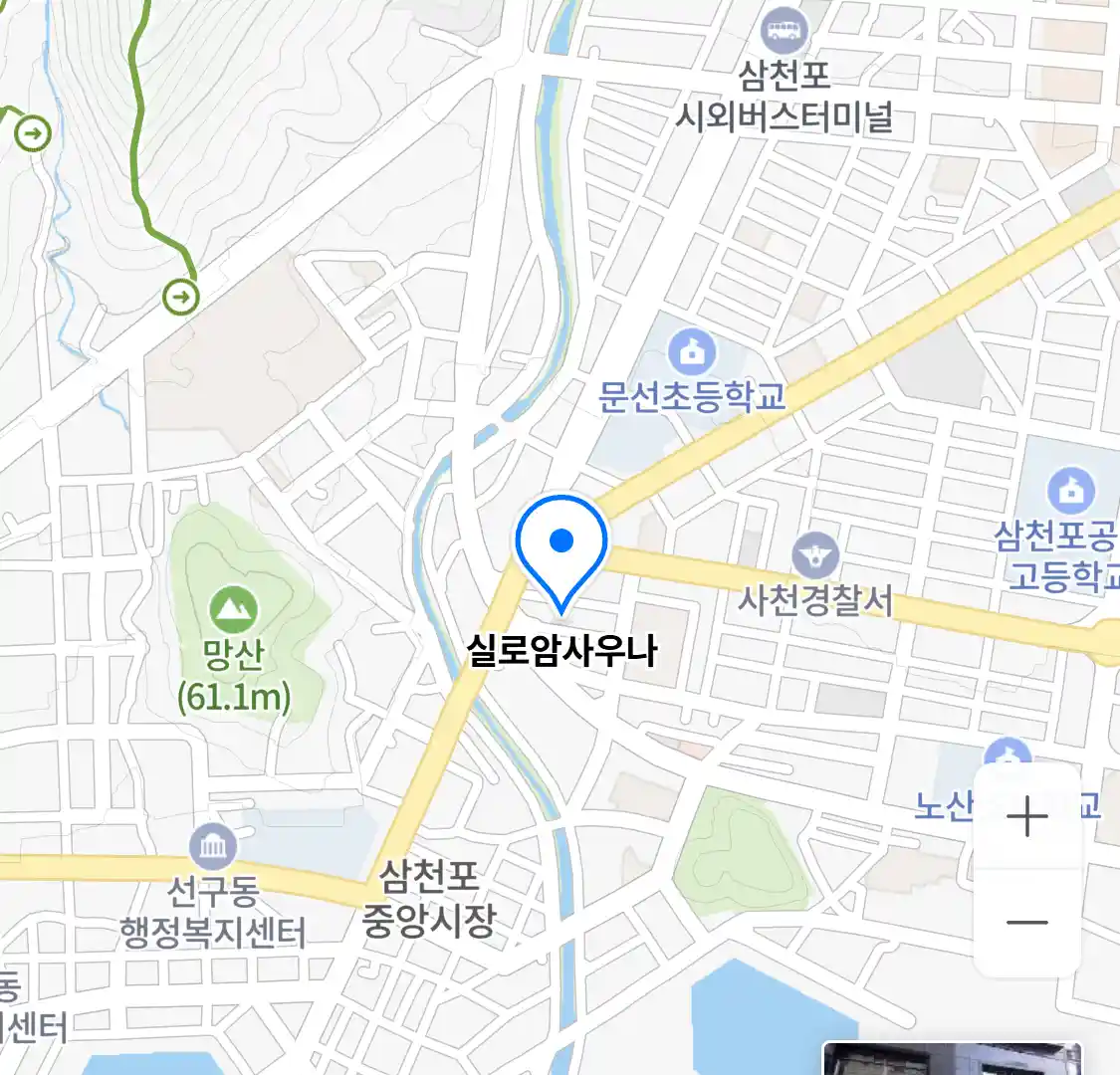Zoom out of the map

[1026, 922]
